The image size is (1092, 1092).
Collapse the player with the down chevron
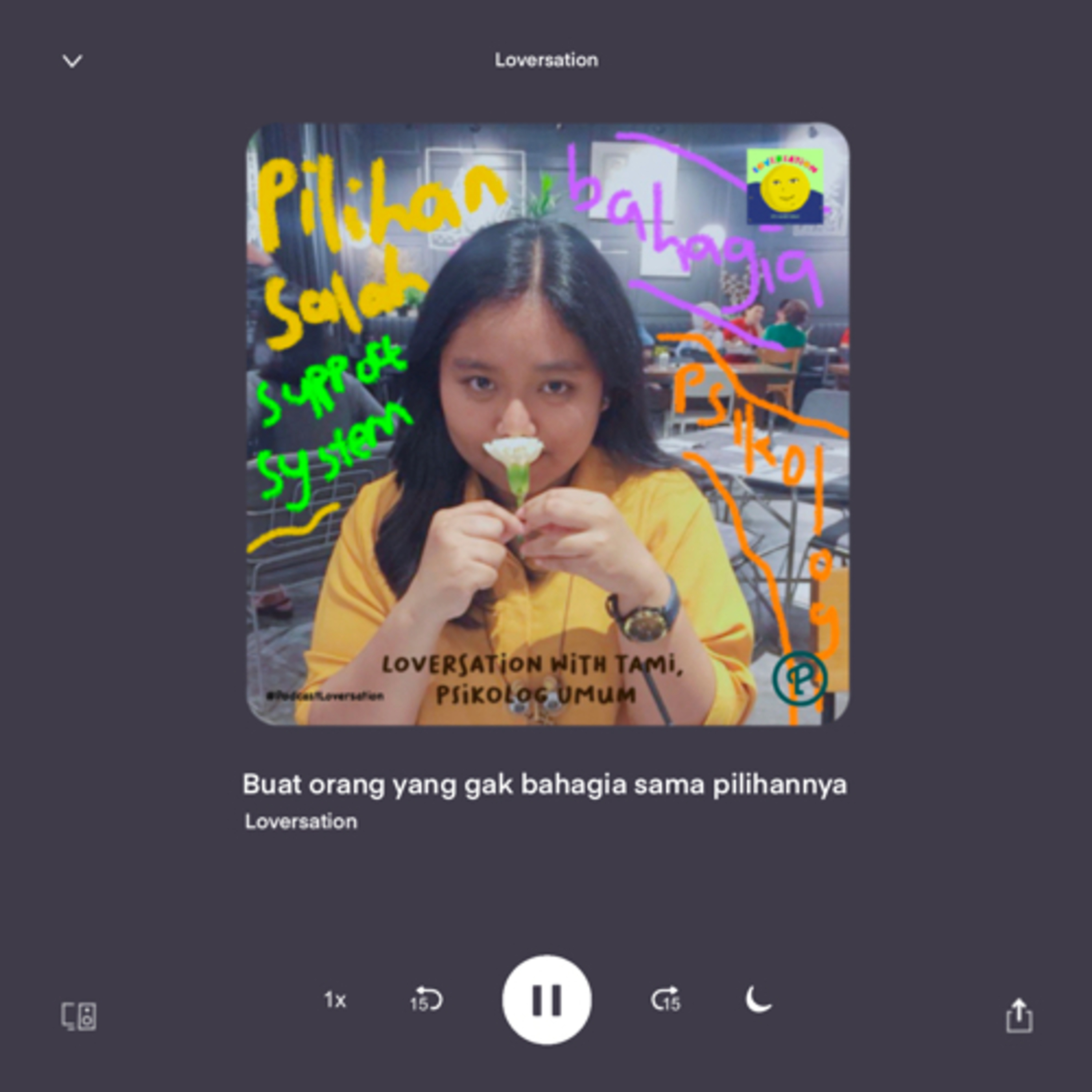(72, 60)
